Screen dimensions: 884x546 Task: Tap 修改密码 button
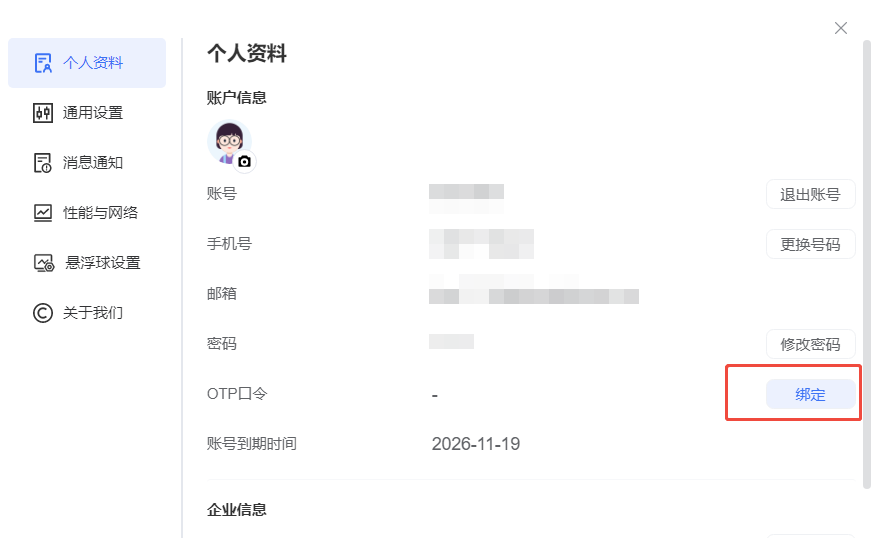pos(810,345)
